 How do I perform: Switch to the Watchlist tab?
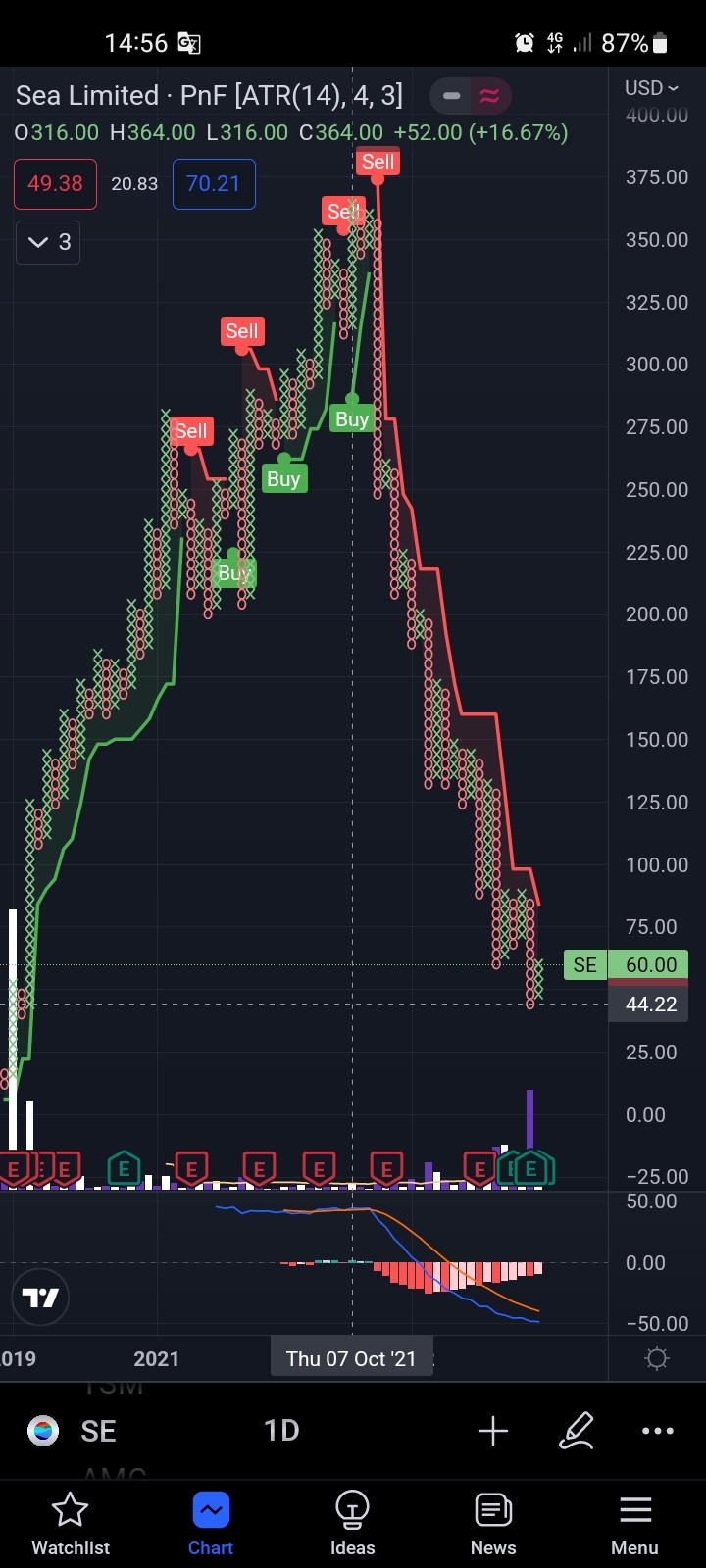click(71, 1524)
